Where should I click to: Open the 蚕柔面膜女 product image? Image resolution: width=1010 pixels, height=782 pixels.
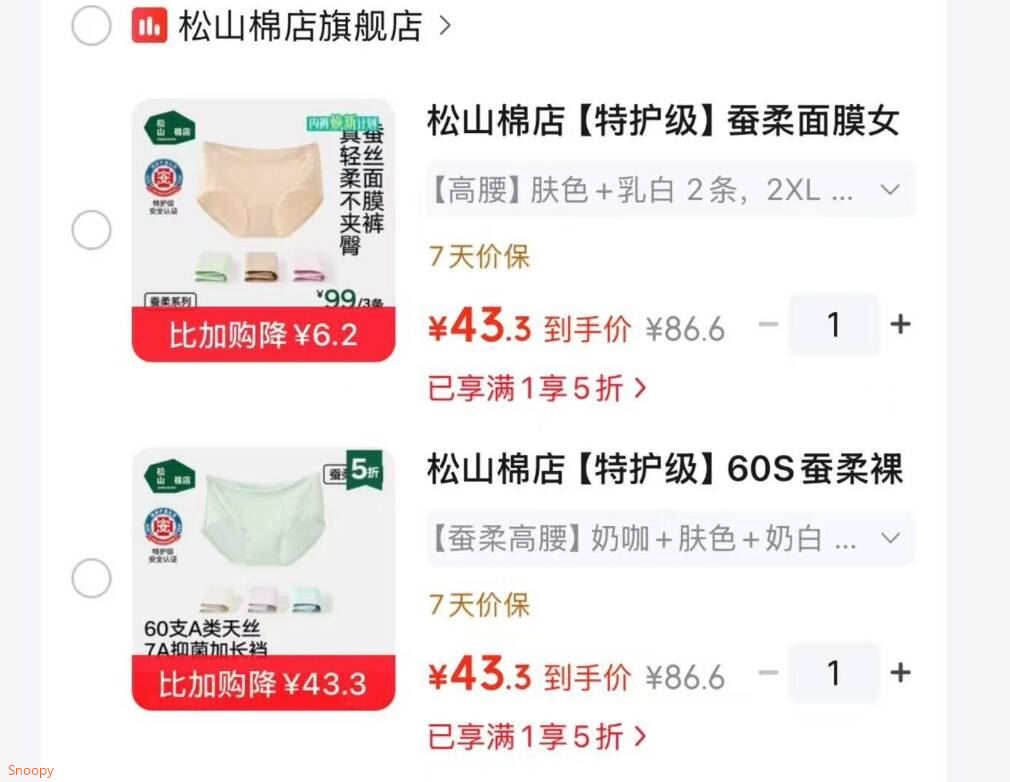click(x=263, y=230)
